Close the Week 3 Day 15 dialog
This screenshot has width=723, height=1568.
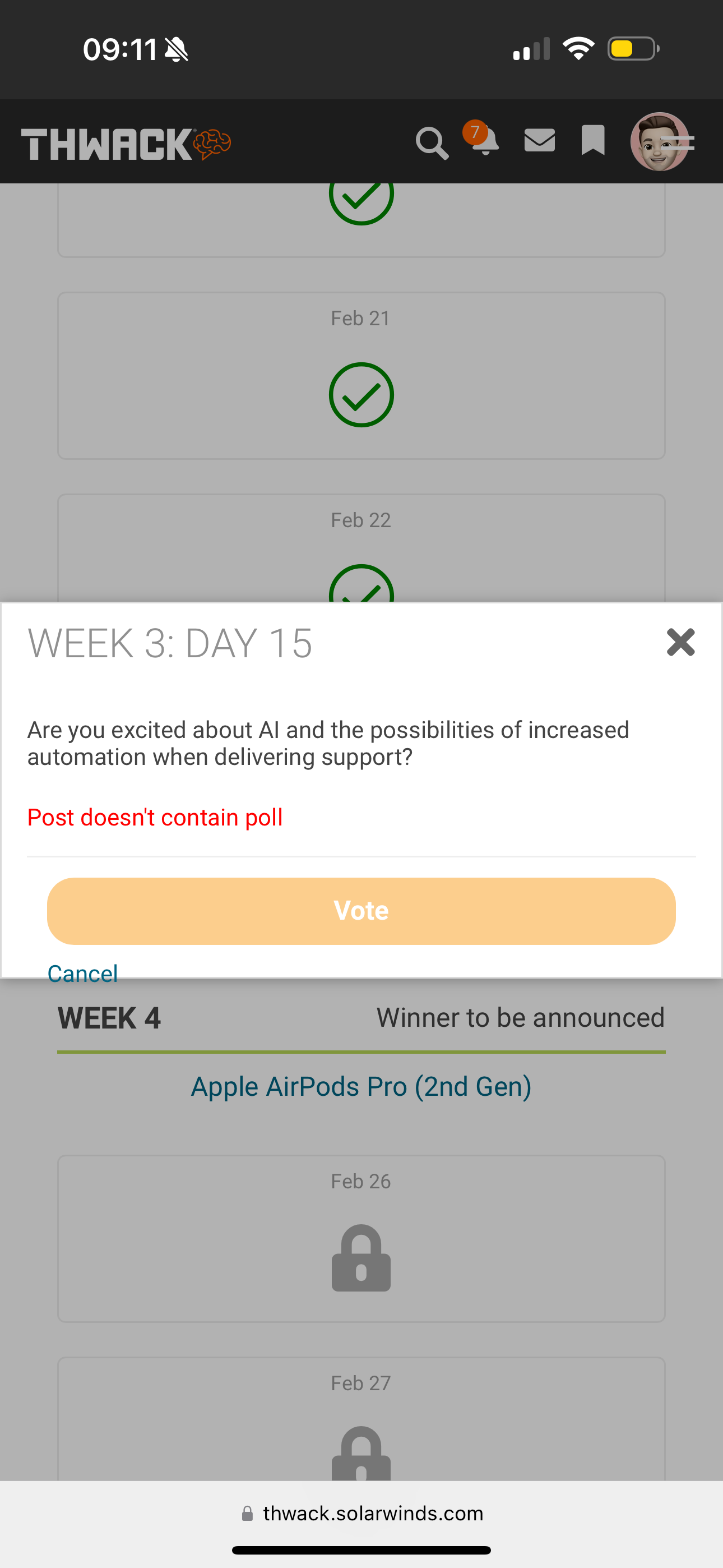click(x=680, y=642)
